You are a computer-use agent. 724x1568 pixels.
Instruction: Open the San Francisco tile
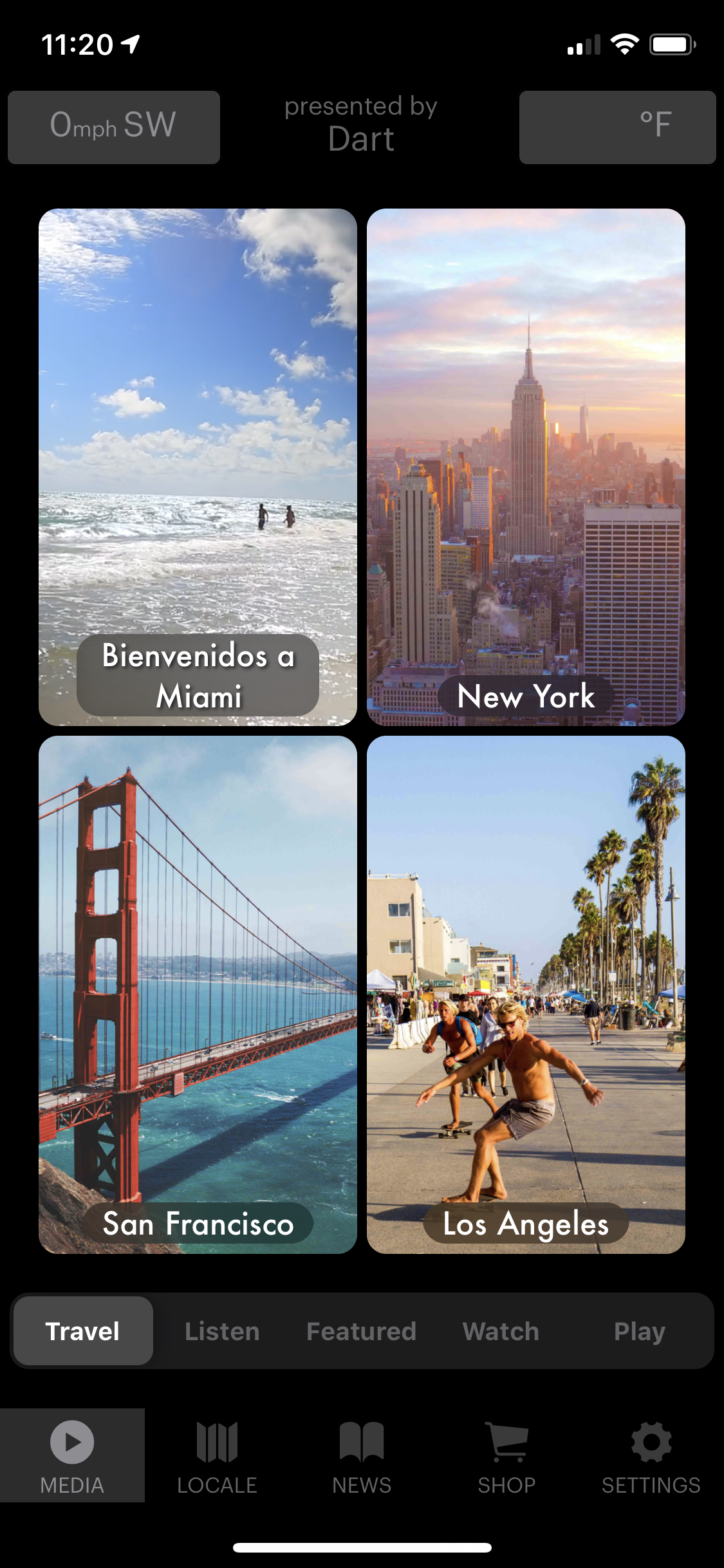pyautogui.click(x=198, y=994)
